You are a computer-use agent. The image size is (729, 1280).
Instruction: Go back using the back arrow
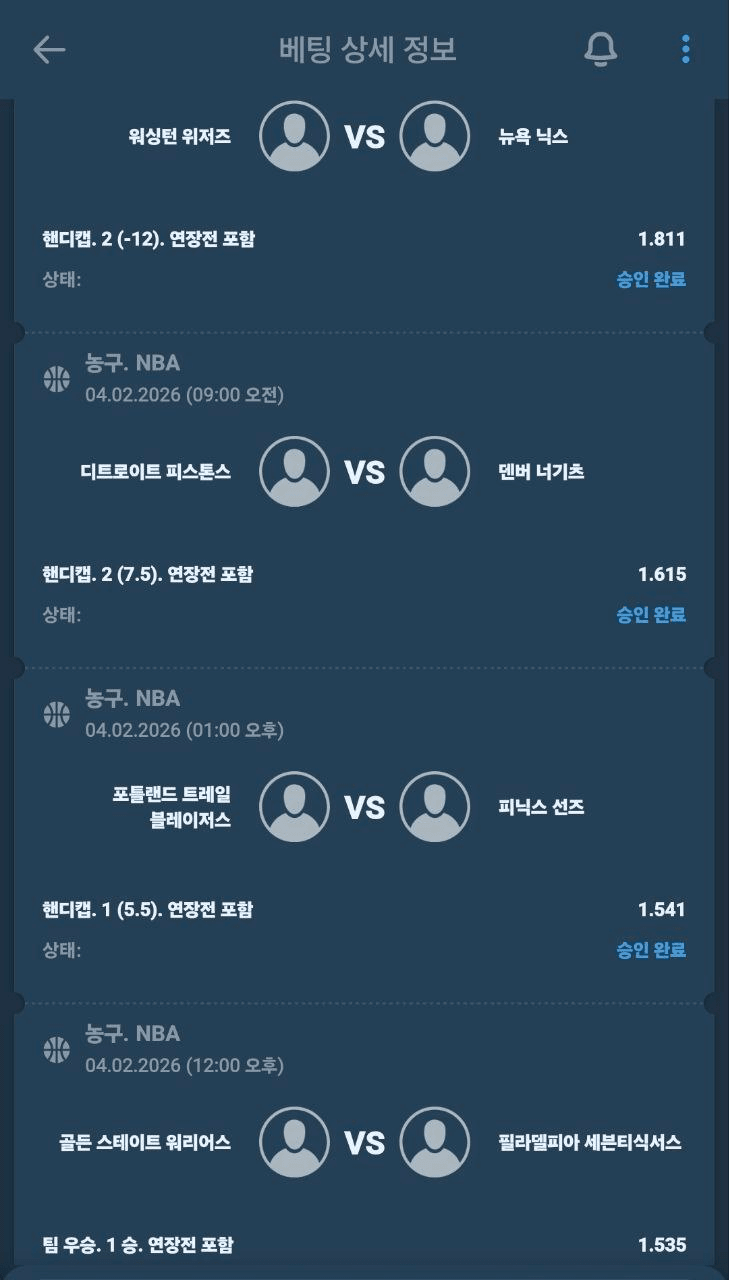[x=49, y=49]
